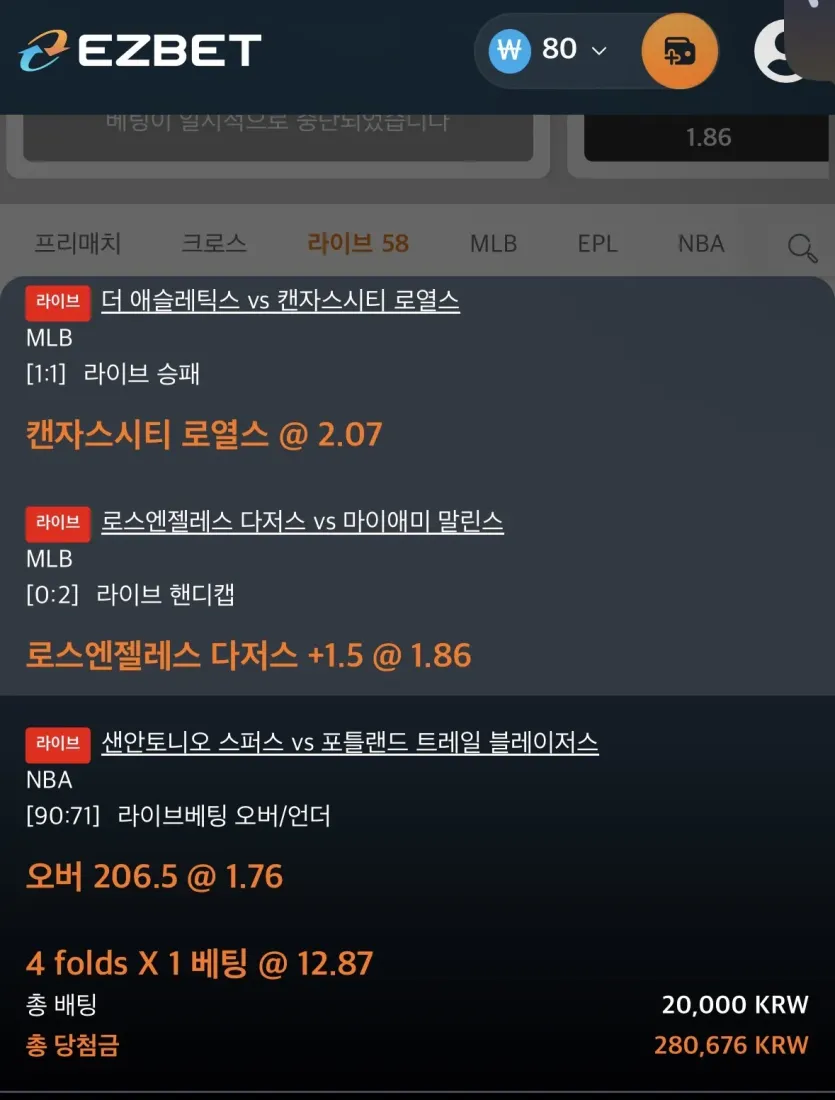The image size is (835, 1100).
Task: Open 더 애슬레틱스 vs 캔자스시티 로열스 match link
Action: click(281, 300)
